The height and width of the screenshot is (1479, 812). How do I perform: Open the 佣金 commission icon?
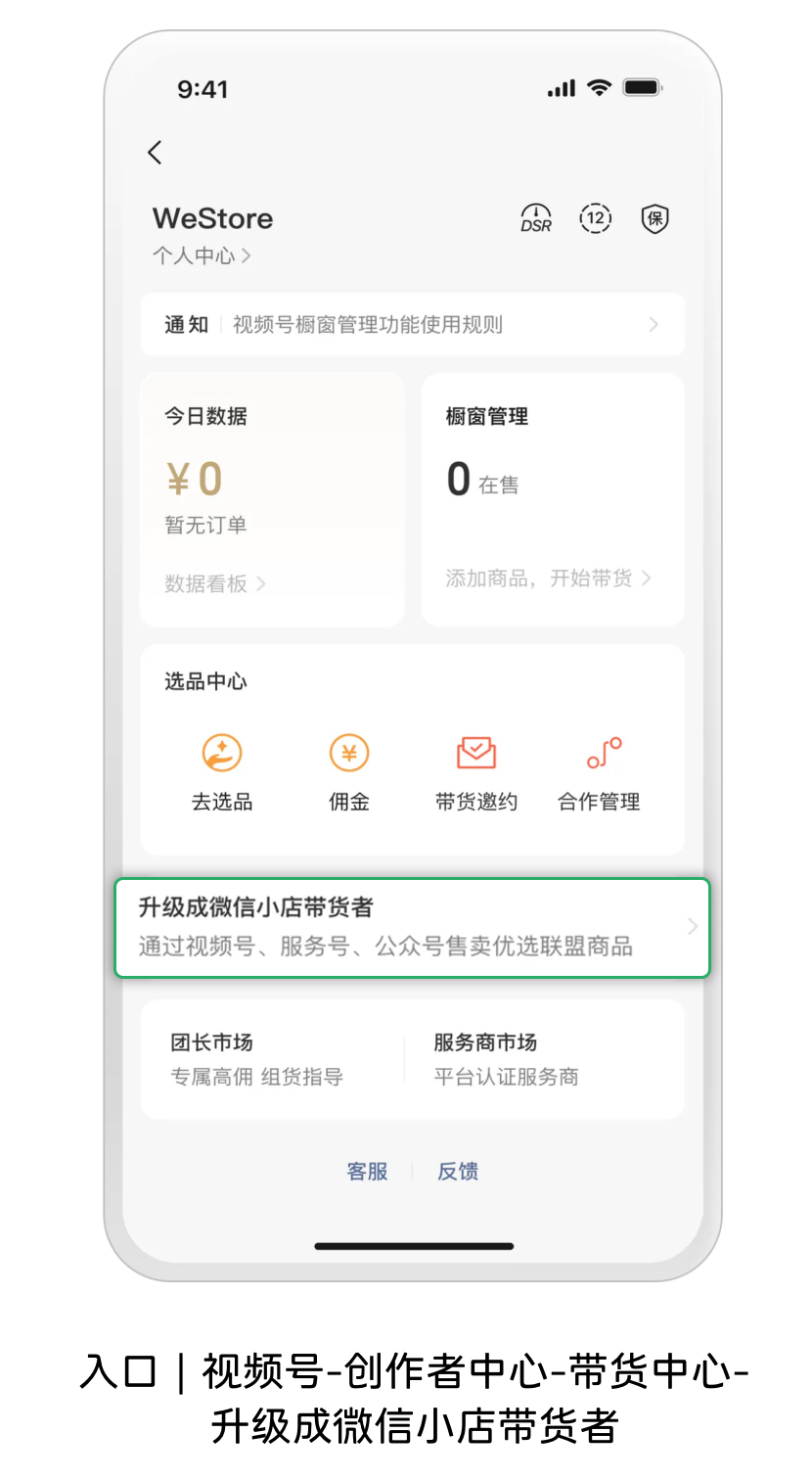349,752
